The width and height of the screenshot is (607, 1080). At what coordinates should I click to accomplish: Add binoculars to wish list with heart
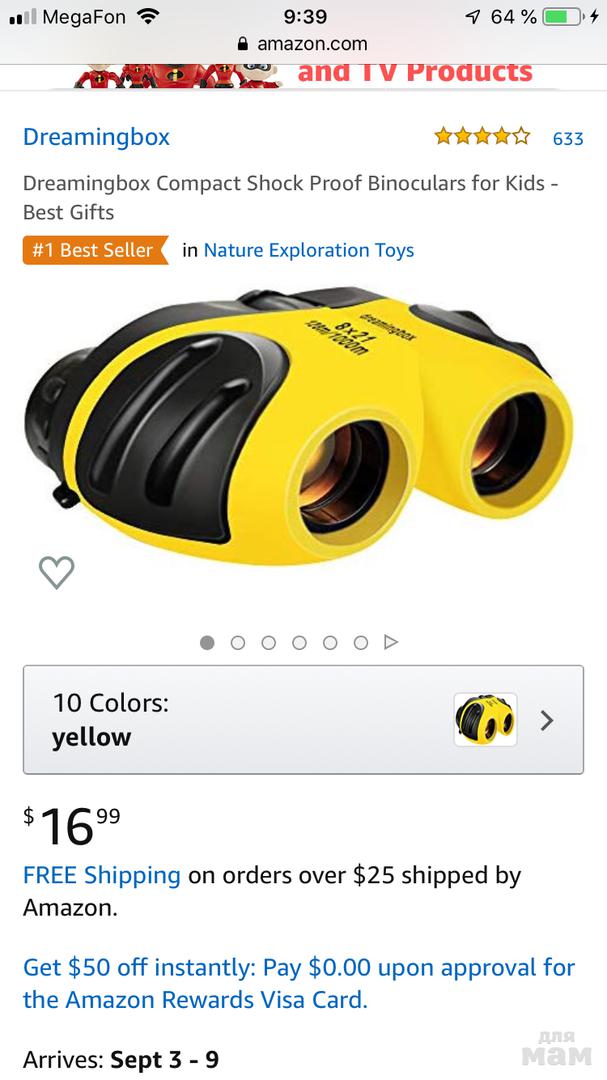(x=56, y=572)
